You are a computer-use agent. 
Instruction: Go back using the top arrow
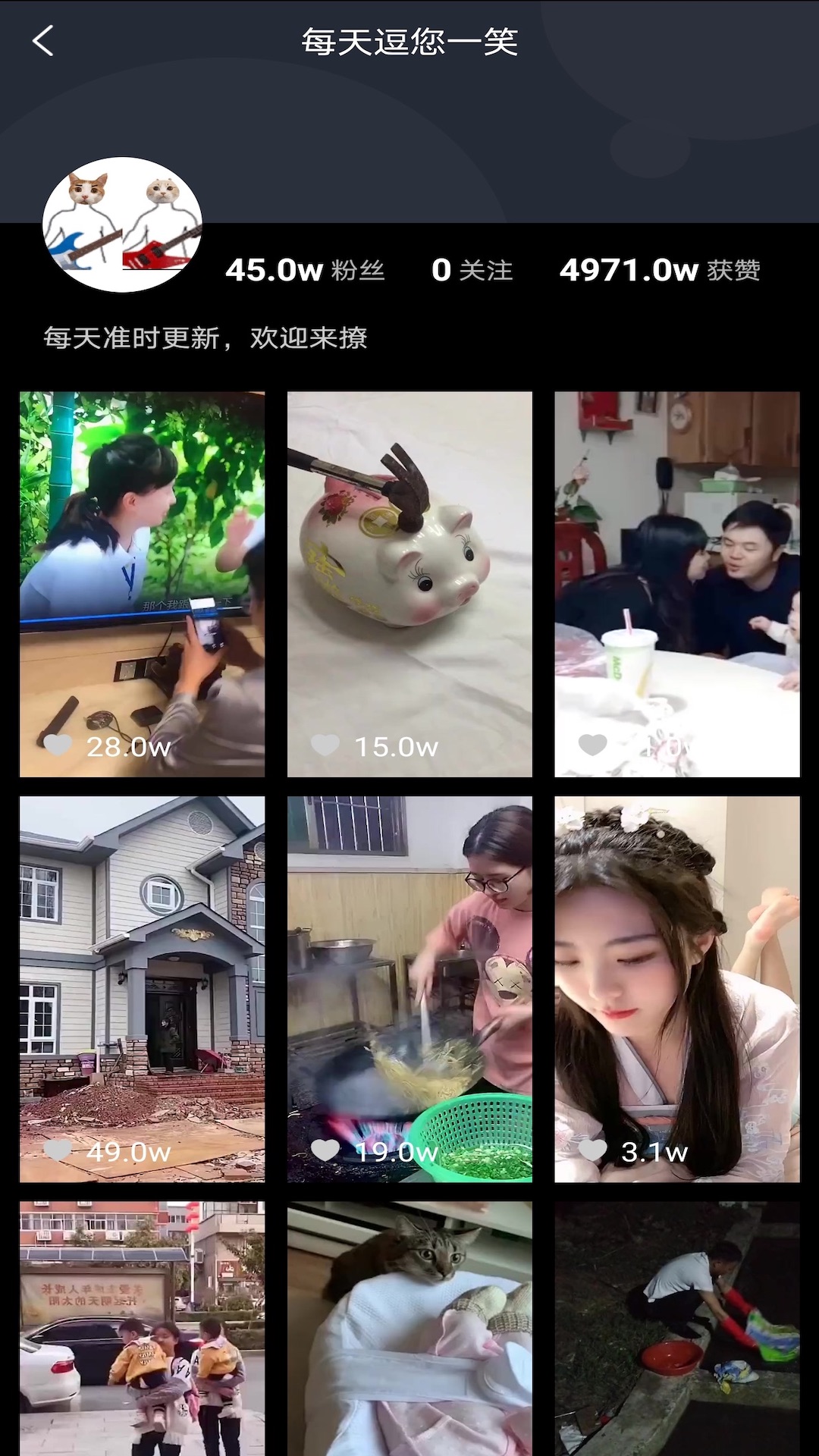pos(43,41)
